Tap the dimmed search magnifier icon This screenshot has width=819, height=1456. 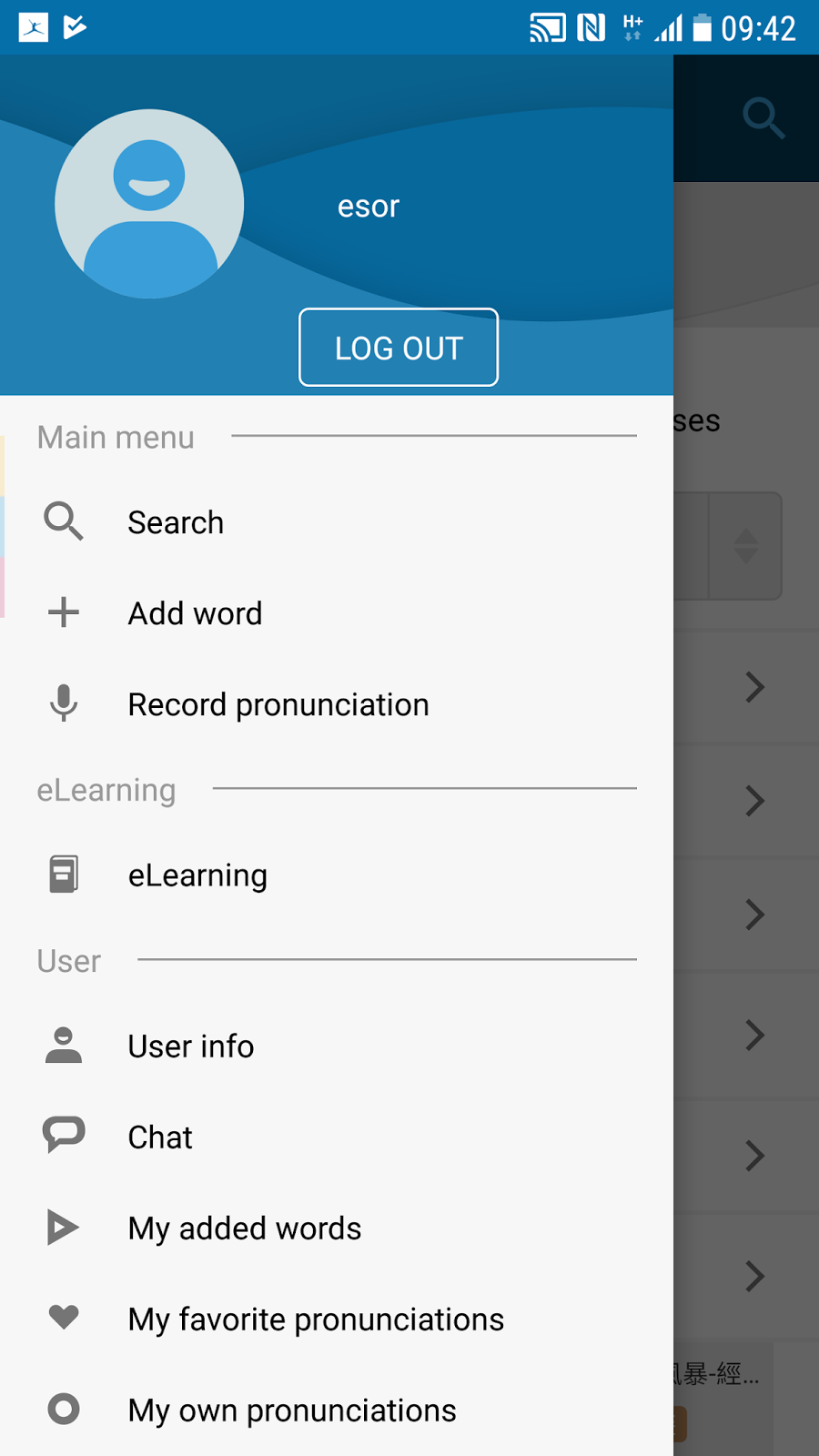(763, 117)
